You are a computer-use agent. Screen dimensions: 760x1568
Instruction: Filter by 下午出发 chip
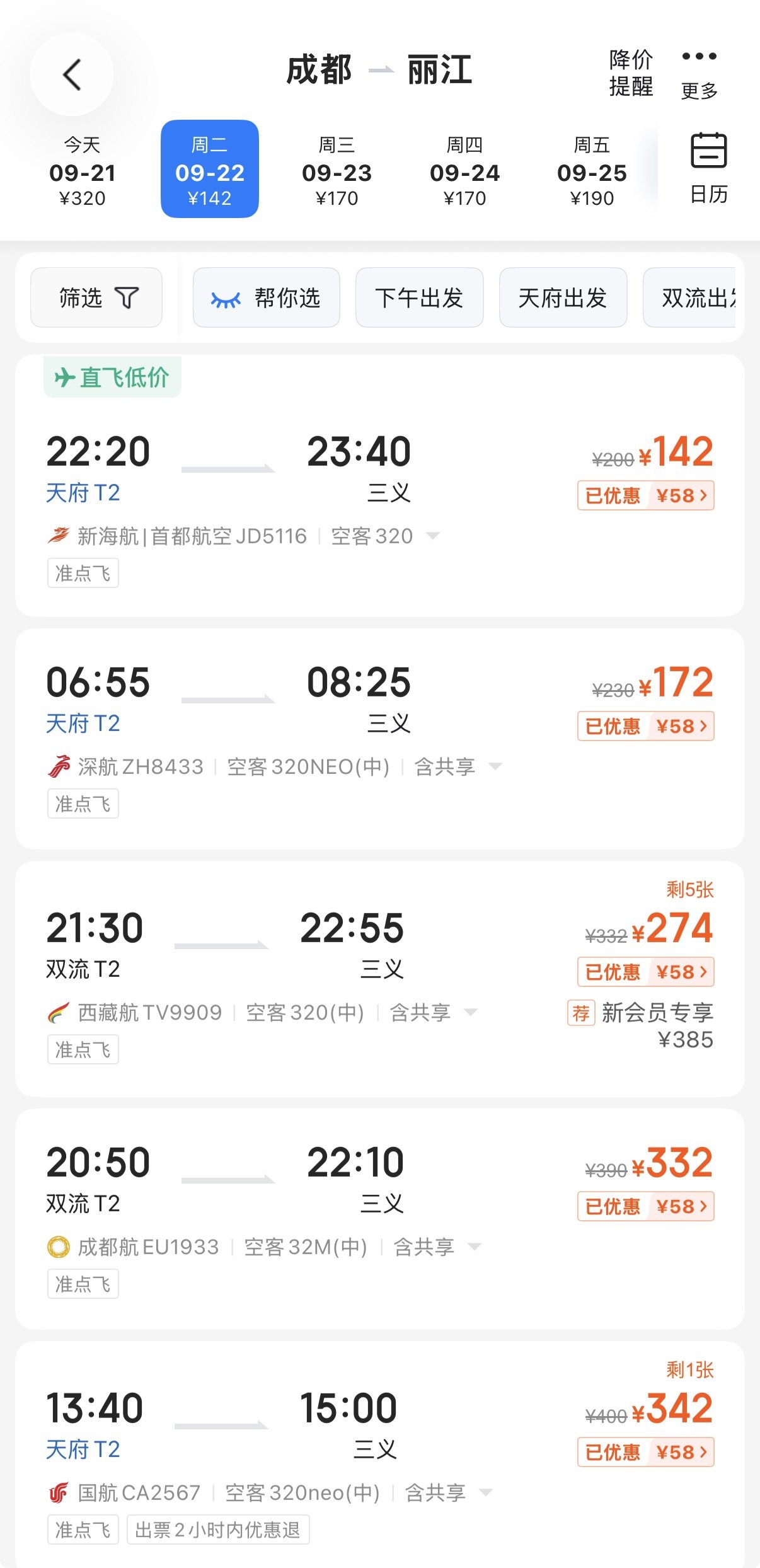pos(420,297)
